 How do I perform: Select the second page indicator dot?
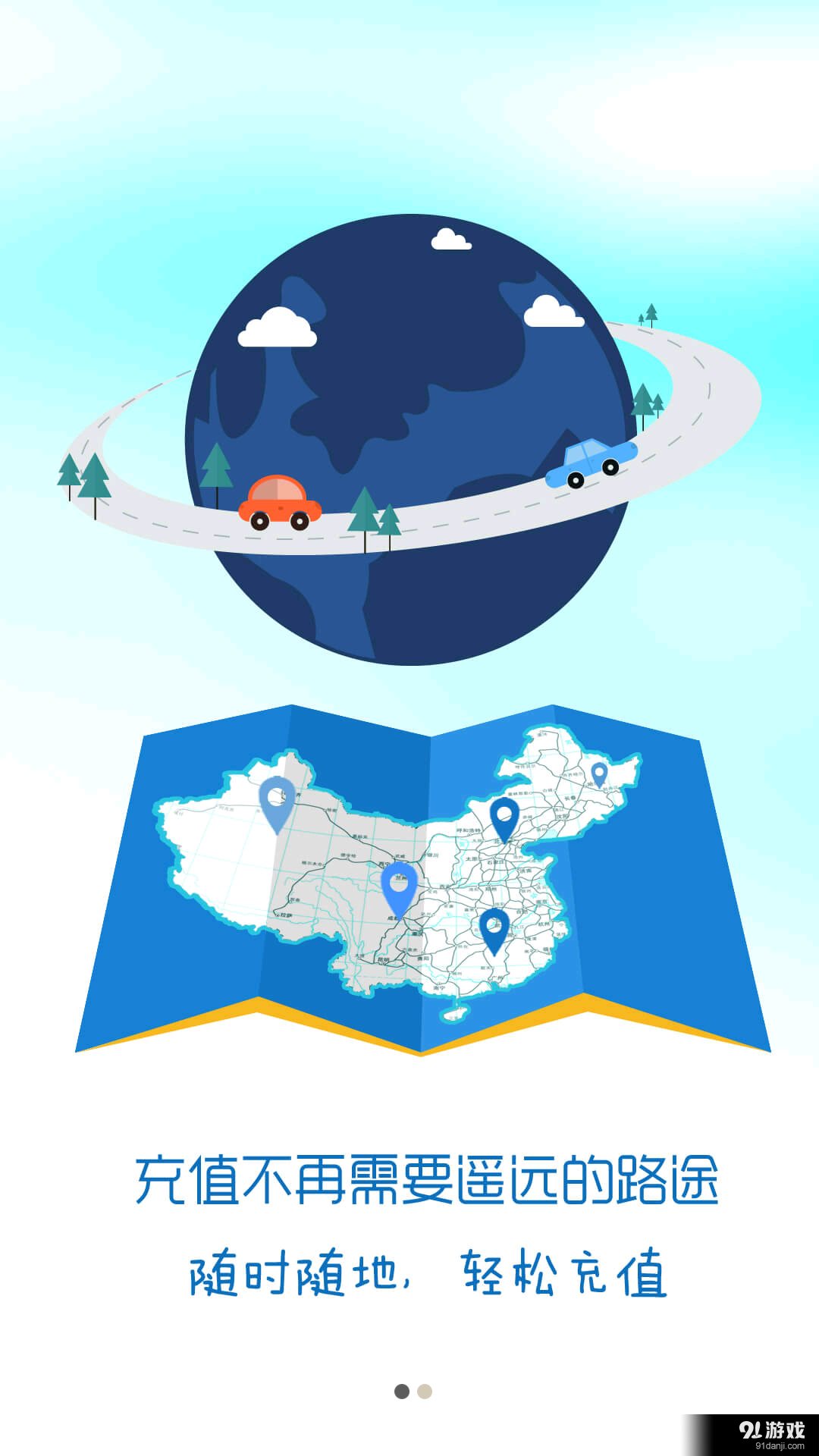tap(425, 1391)
